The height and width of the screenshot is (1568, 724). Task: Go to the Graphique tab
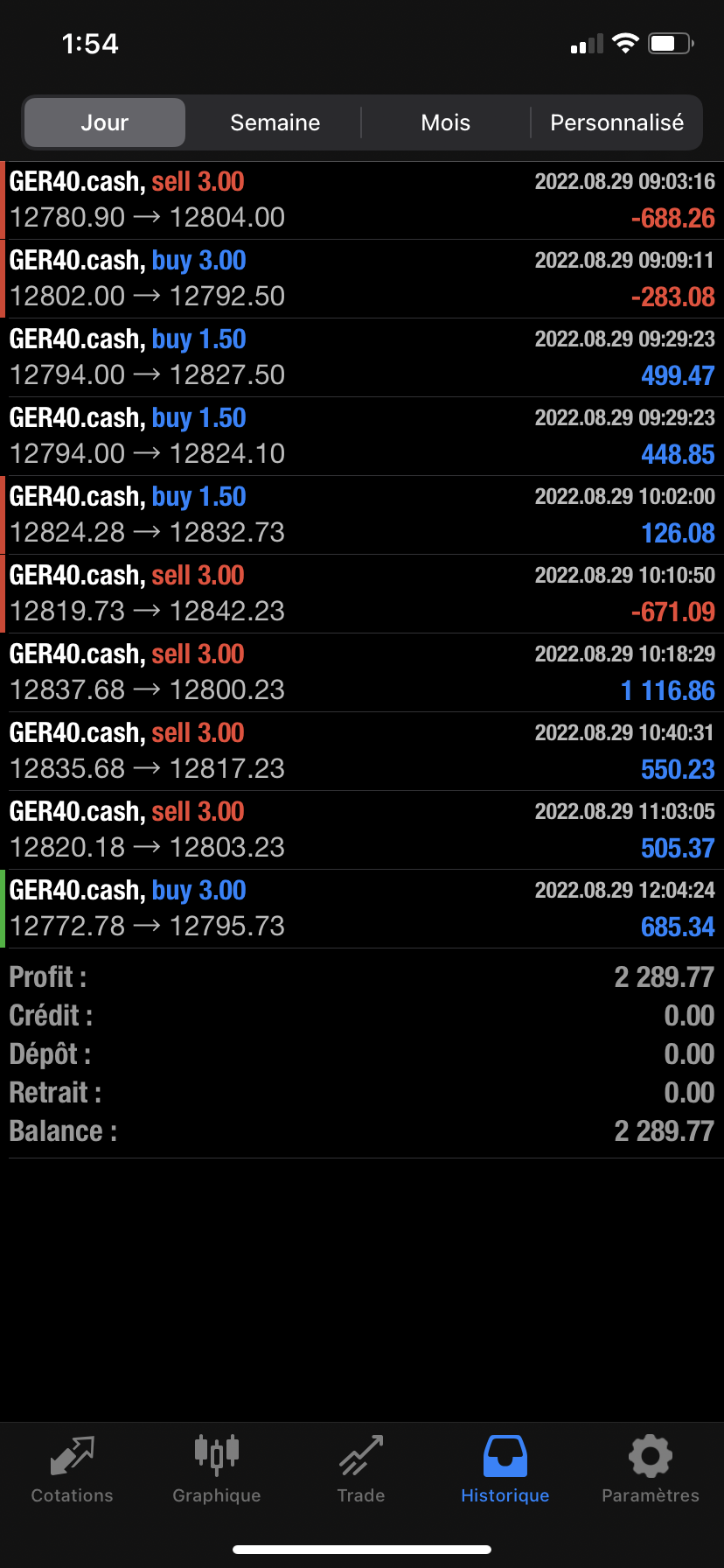tap(216, 1470)
